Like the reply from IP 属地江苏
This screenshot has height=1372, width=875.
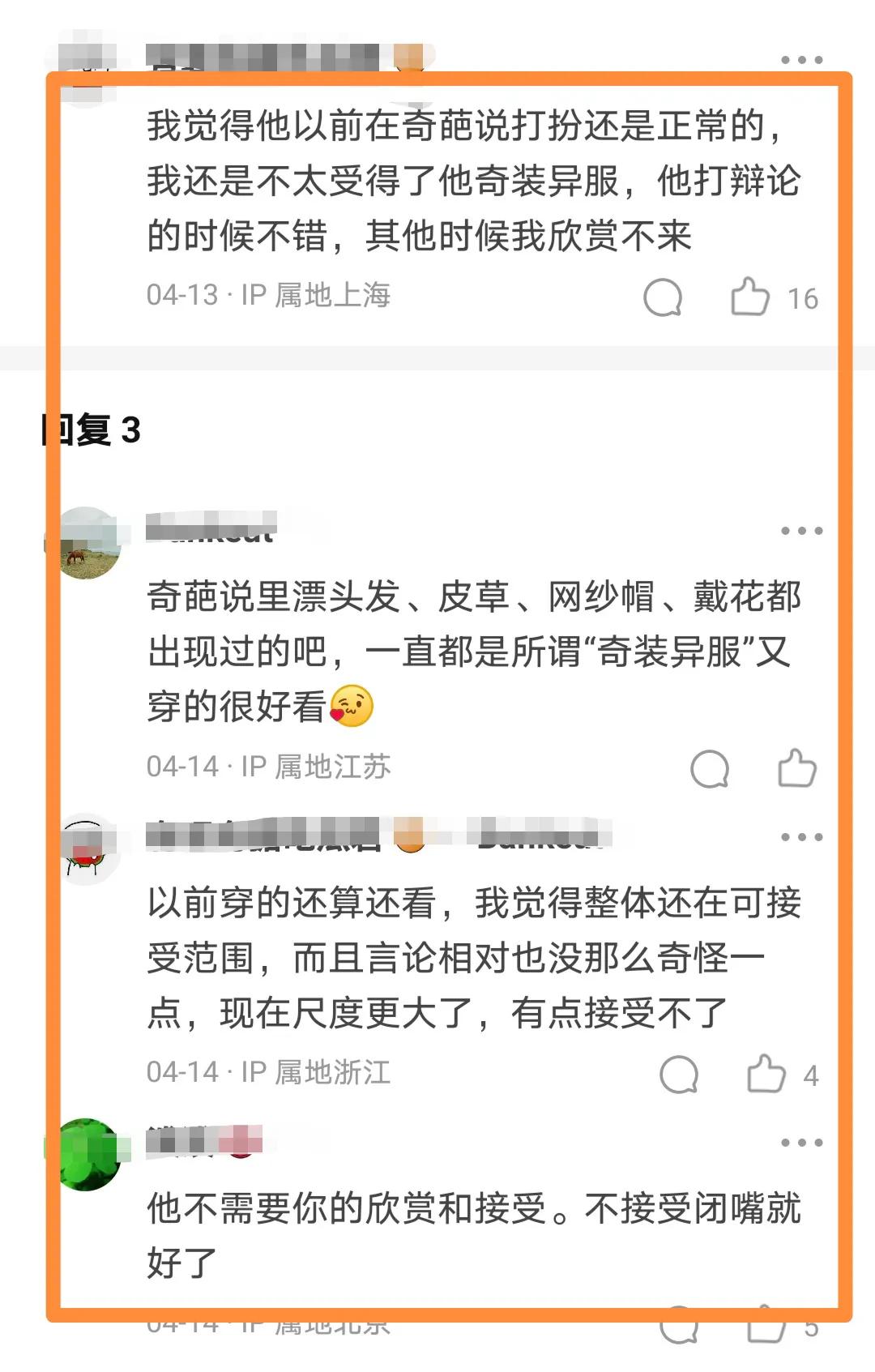click(x=796, y=768)
